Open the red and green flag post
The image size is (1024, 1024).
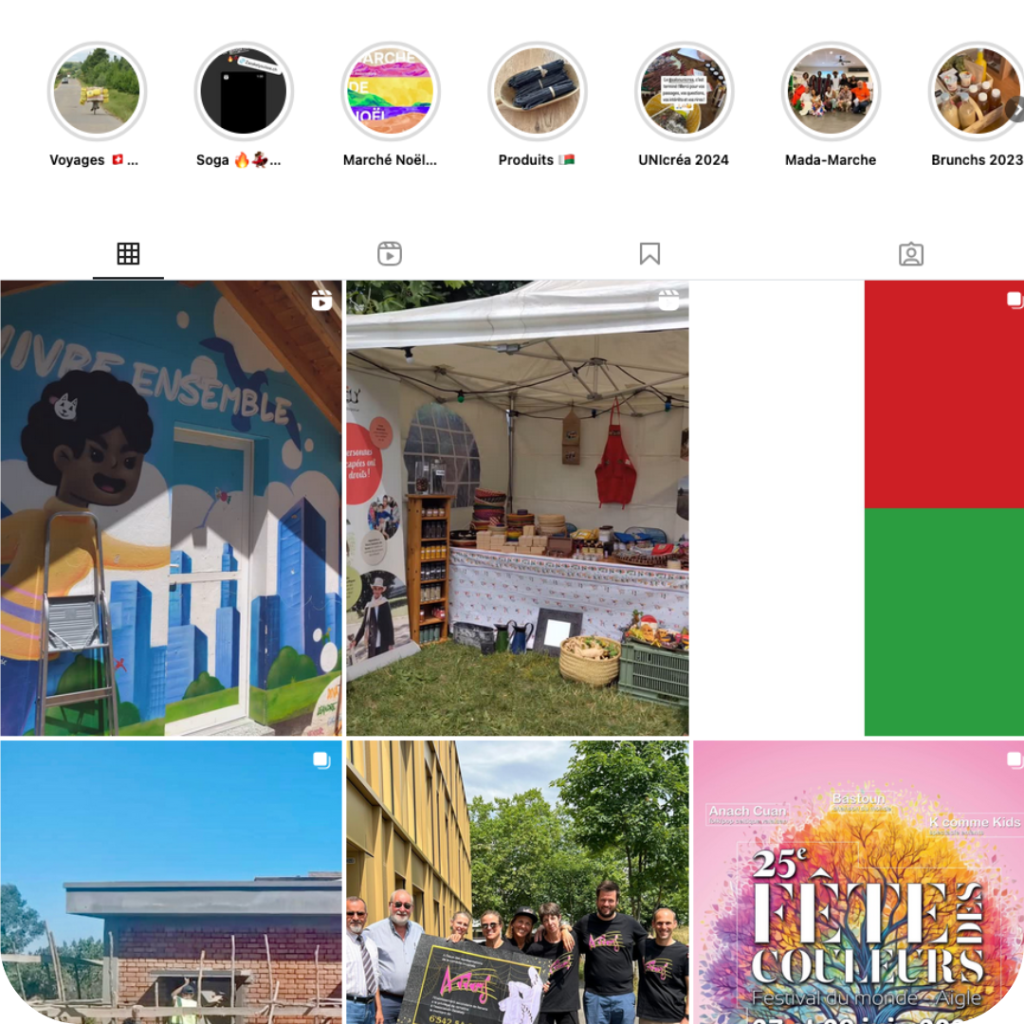point(858,508)
